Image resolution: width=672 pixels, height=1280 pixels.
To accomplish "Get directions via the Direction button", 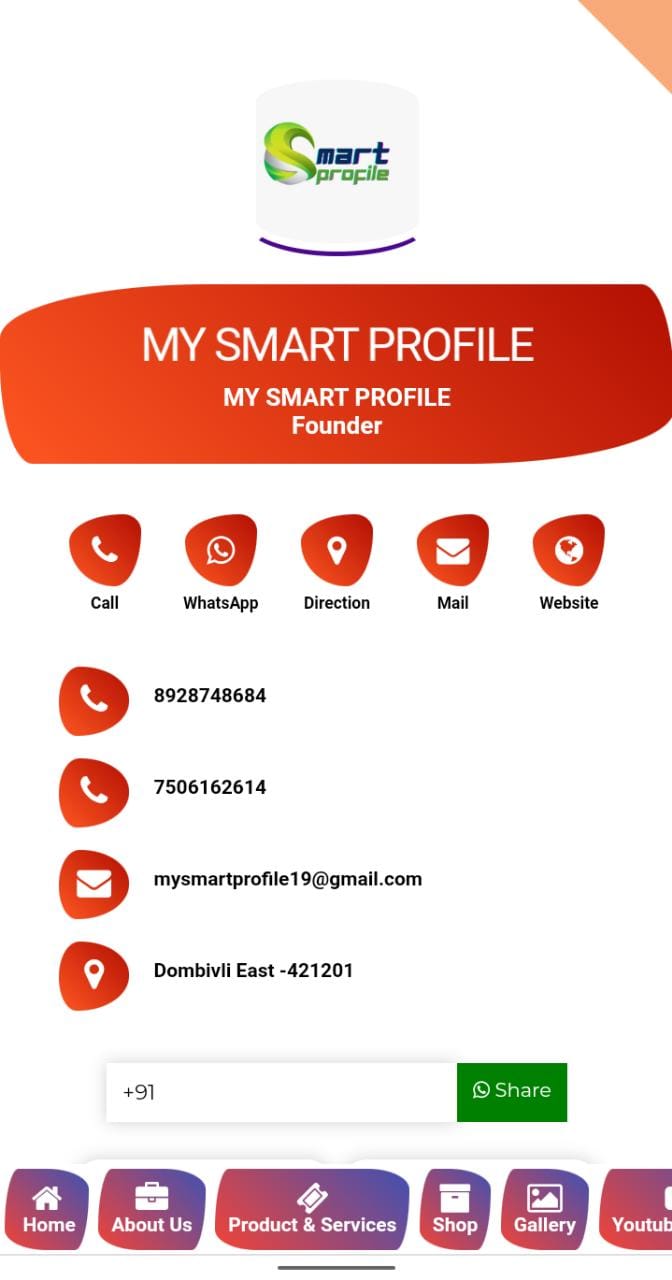I will click(337, 550).
